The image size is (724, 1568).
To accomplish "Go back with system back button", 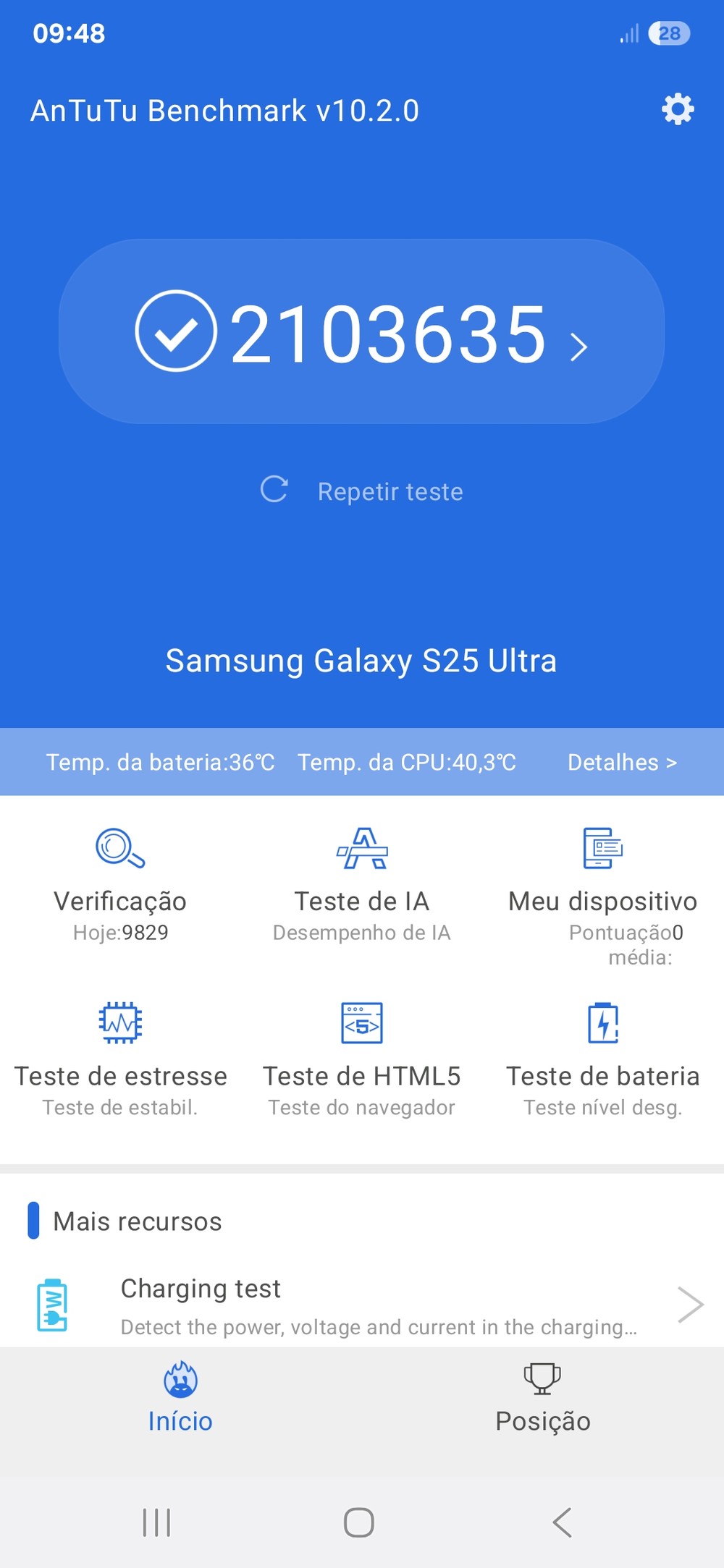I will 563,1522.
